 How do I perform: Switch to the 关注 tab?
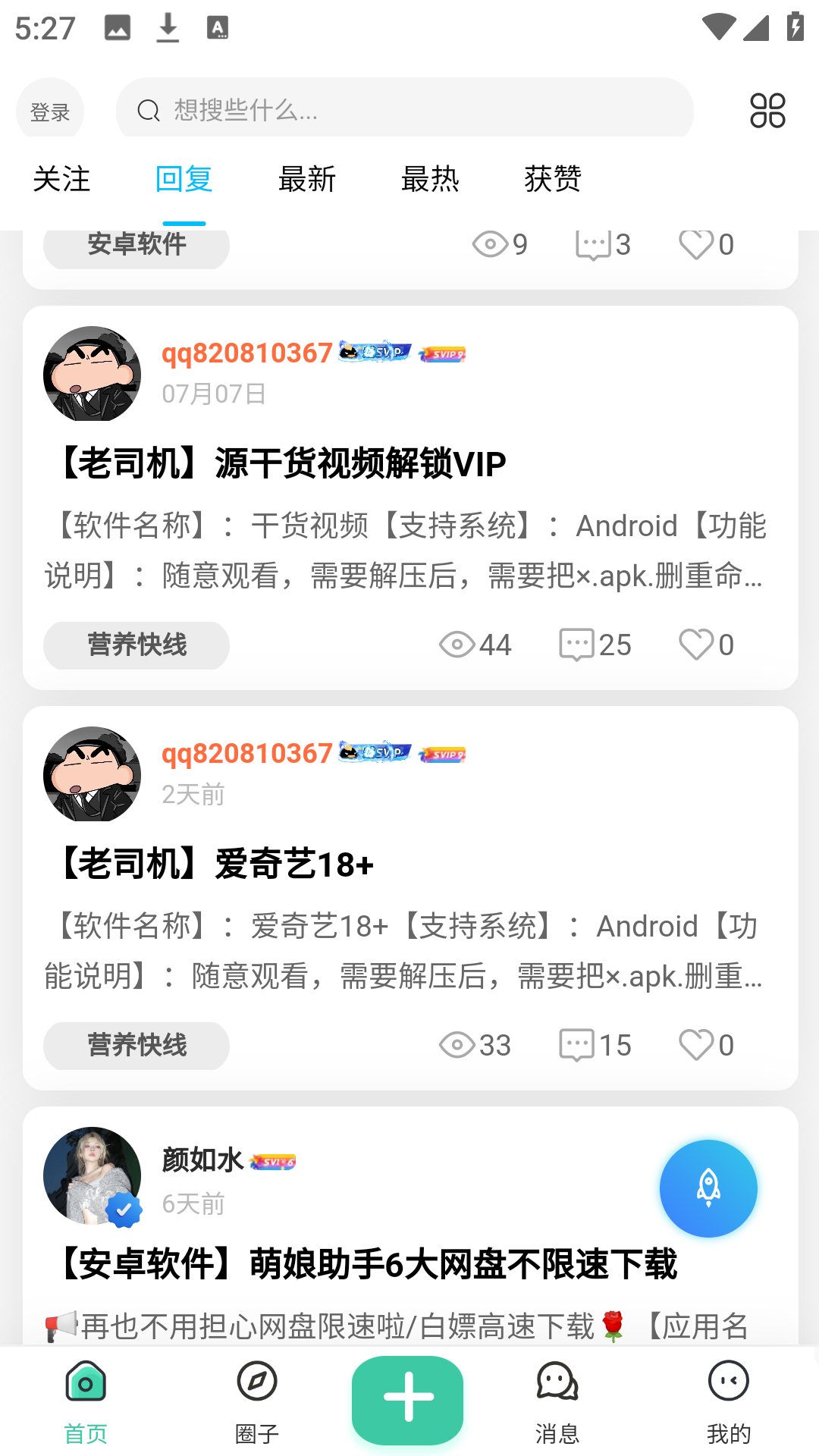click(61, 180)
